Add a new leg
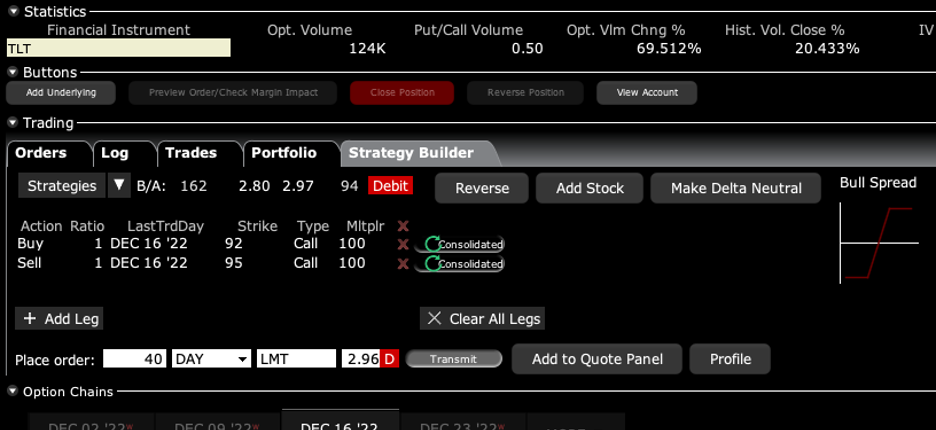 coord(61,318)
